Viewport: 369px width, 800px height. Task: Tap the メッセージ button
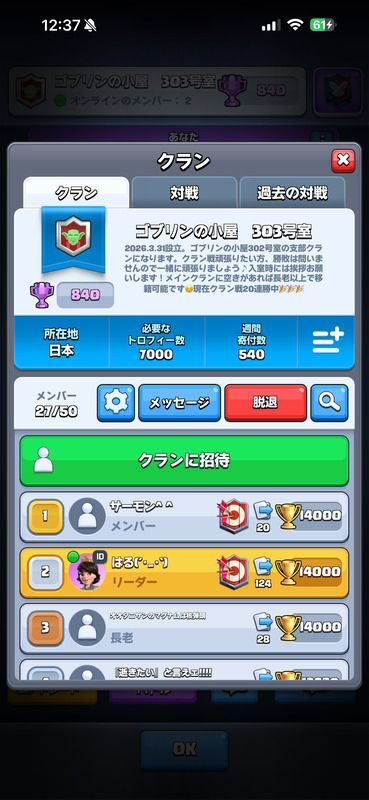(180, 403)
